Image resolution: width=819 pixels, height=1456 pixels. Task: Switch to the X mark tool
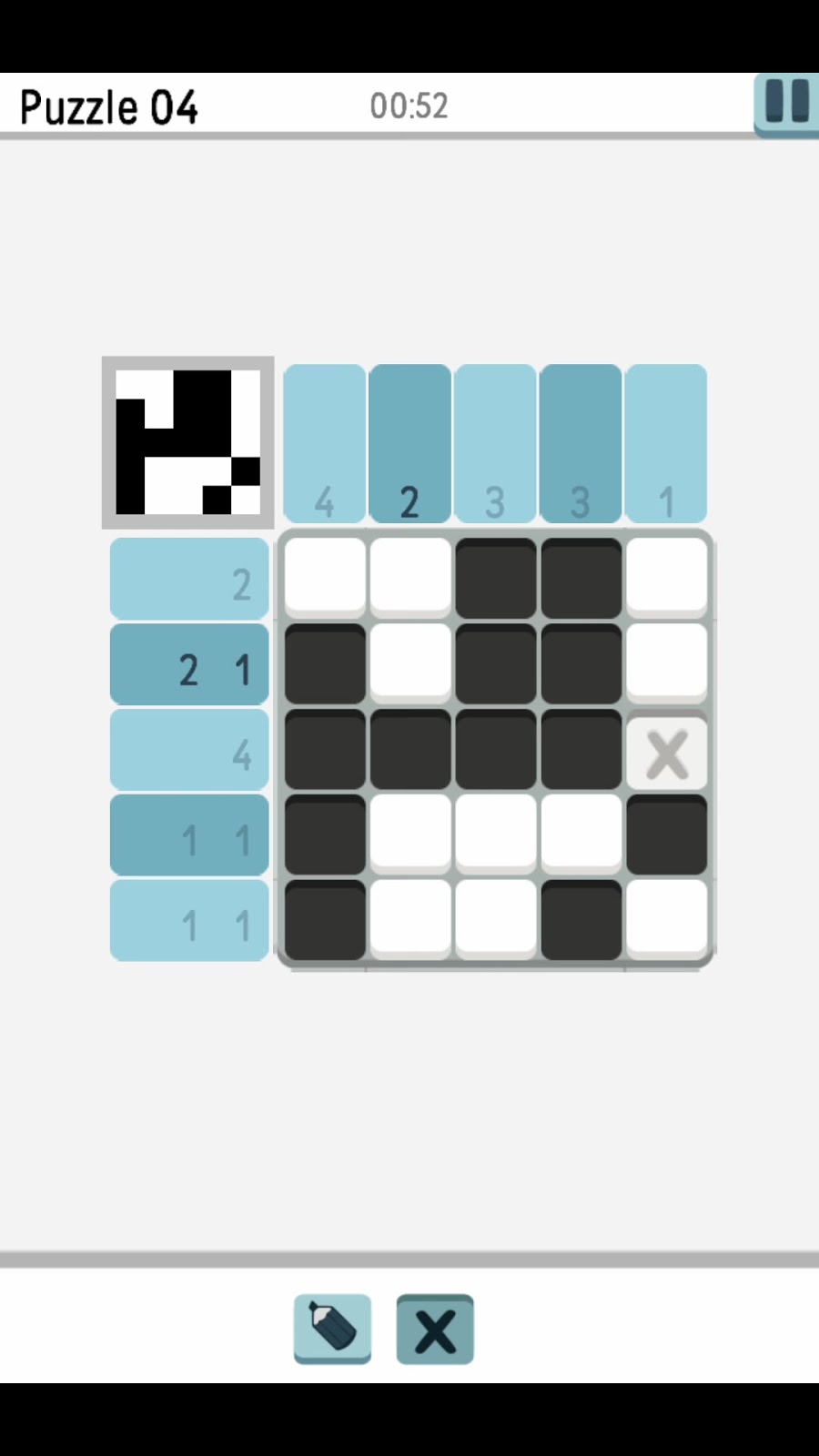[x=435, y=1329]
